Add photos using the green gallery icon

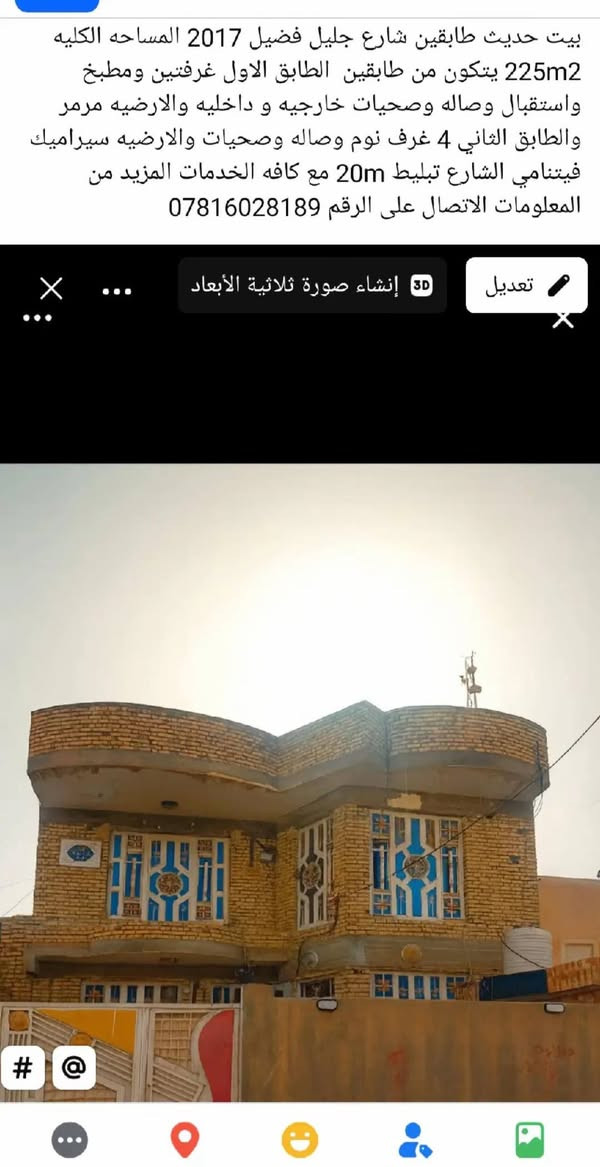tap(529, 1139)
